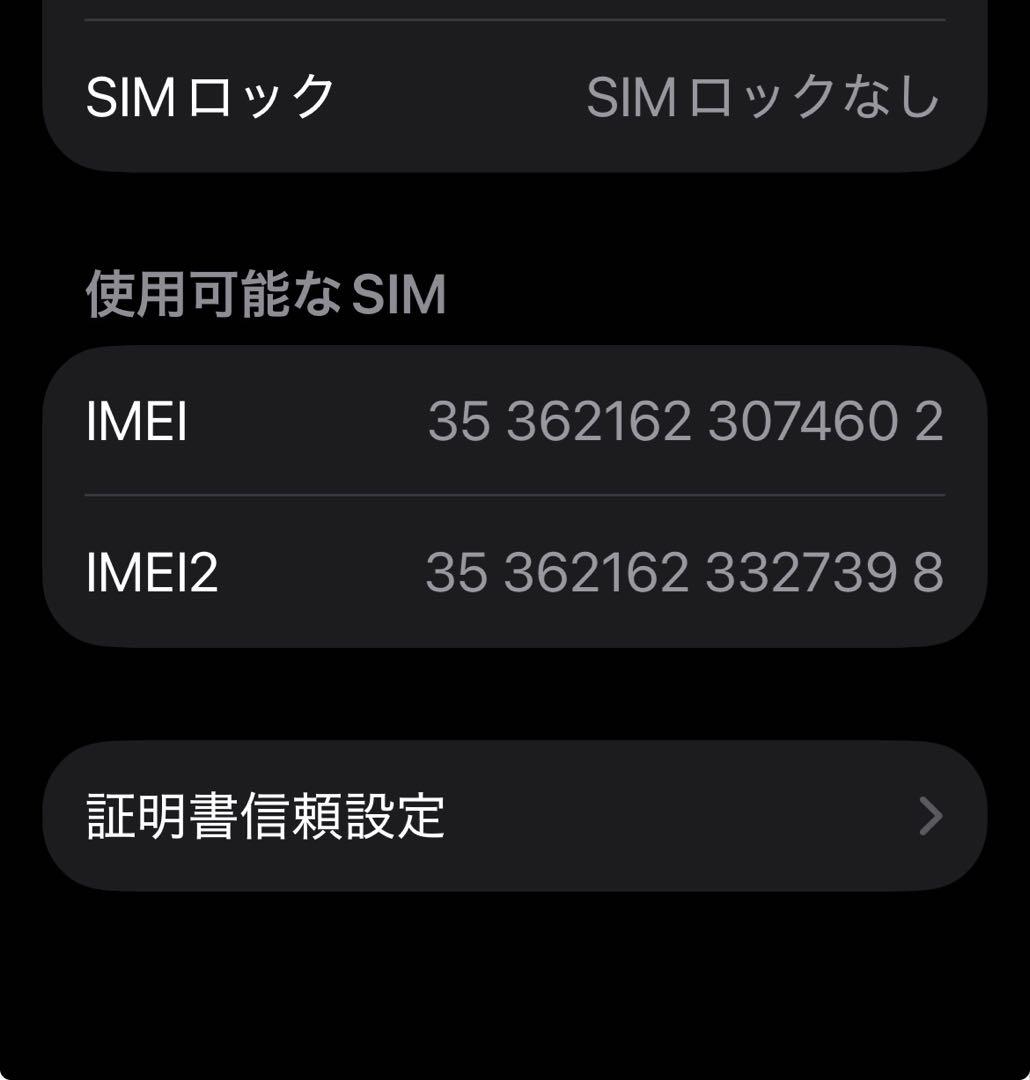Viewport: 1030px width, 1080px height.
Task: Tap the right-aligned value of the SIMロック row
Action: coord(765,95)
